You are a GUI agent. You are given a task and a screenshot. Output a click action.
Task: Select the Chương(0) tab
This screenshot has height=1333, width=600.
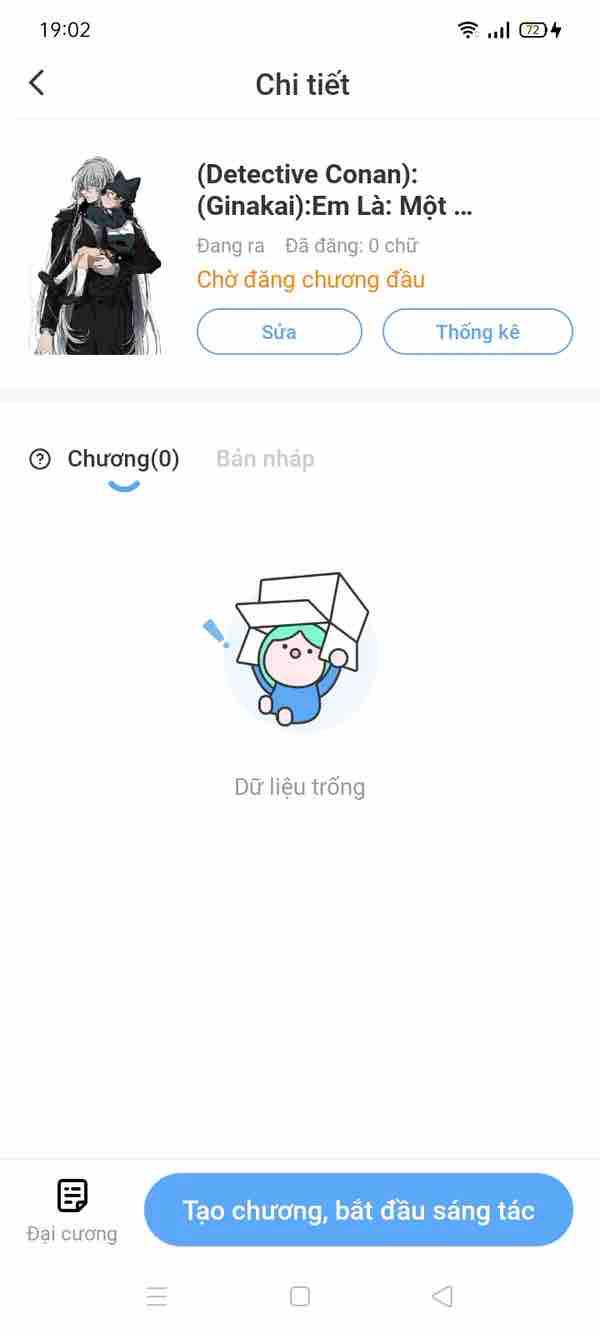click(x=123, y=459)
